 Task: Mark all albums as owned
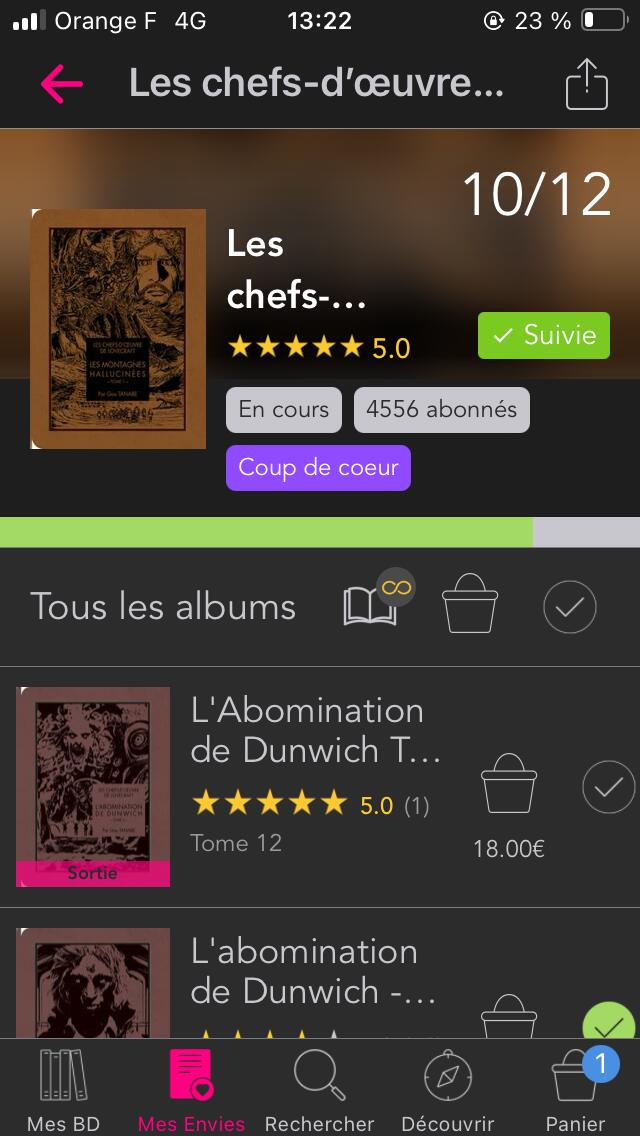569,606
